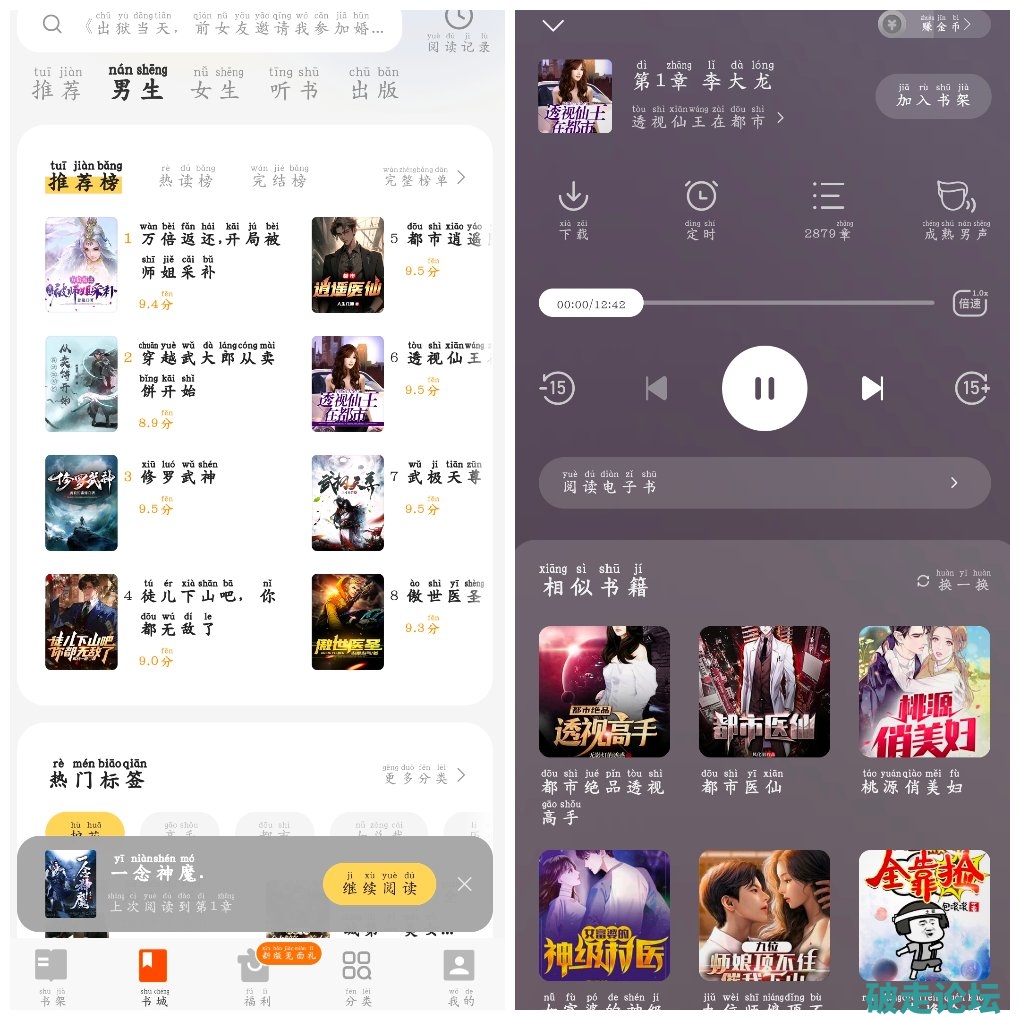Open the 我的 profile tab
This screenshot has width=1020, height=1020.
[x=459, y=975]
